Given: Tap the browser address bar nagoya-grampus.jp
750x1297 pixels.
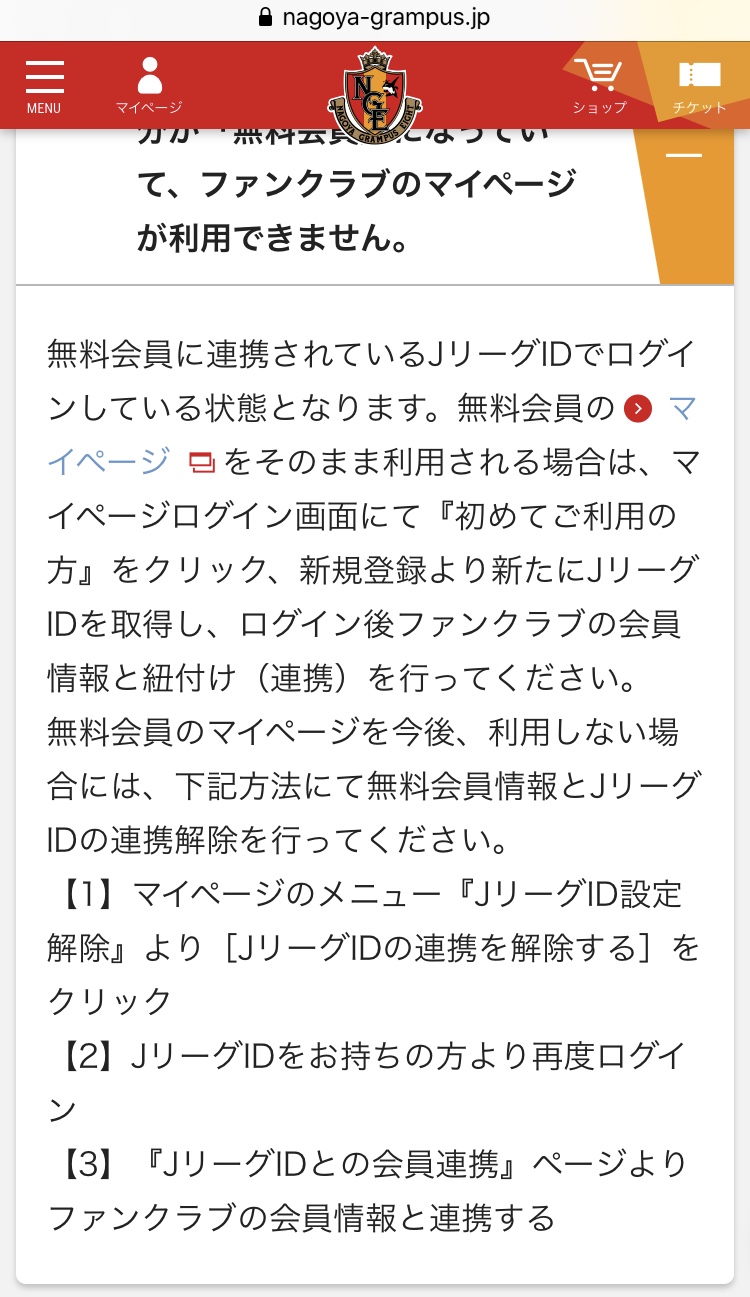Looking at the screenshot, I should (x=375, y=18).
